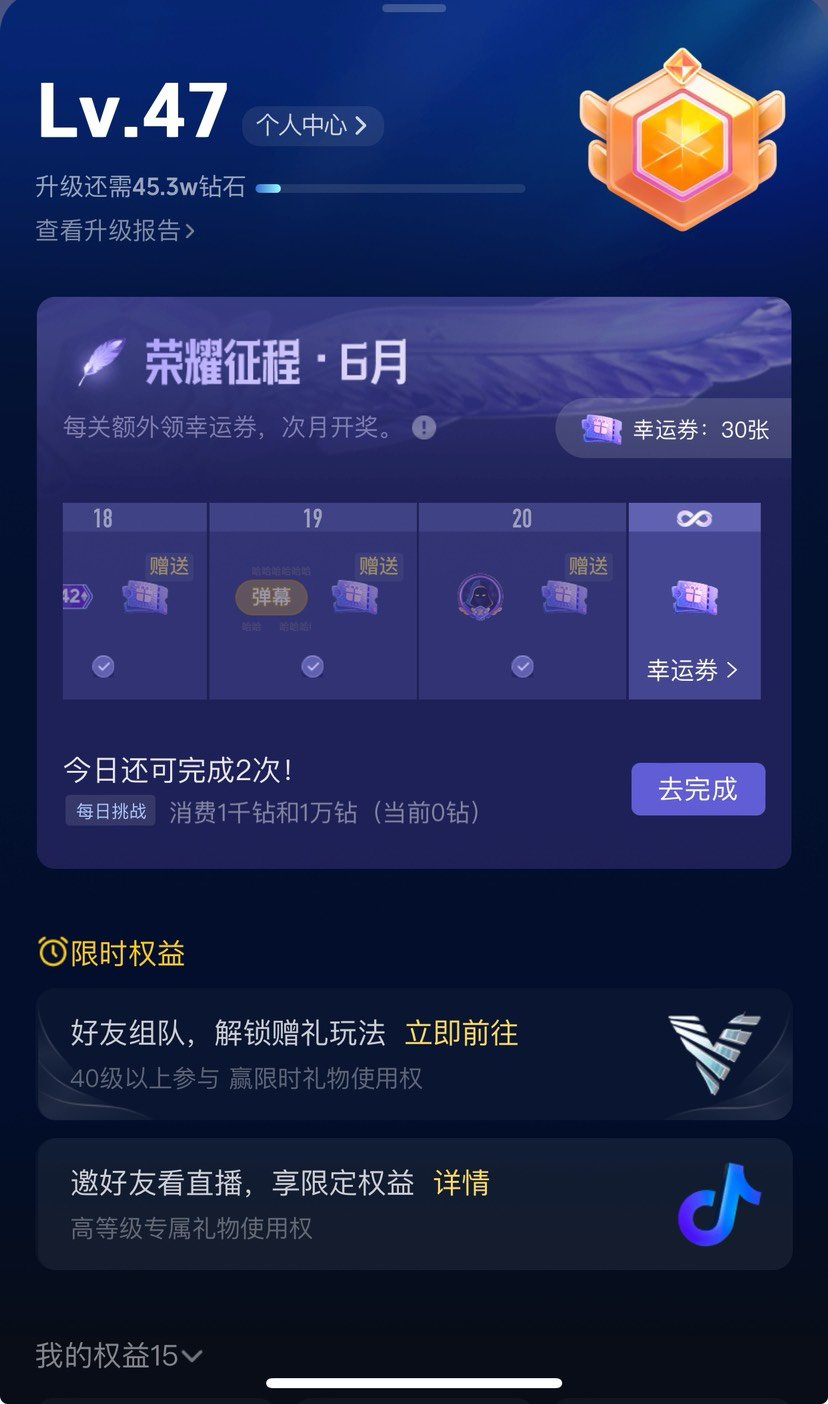Open 个人中心 personal center
Viewport: 828px width, 1404px height.
tap(312, 126)
